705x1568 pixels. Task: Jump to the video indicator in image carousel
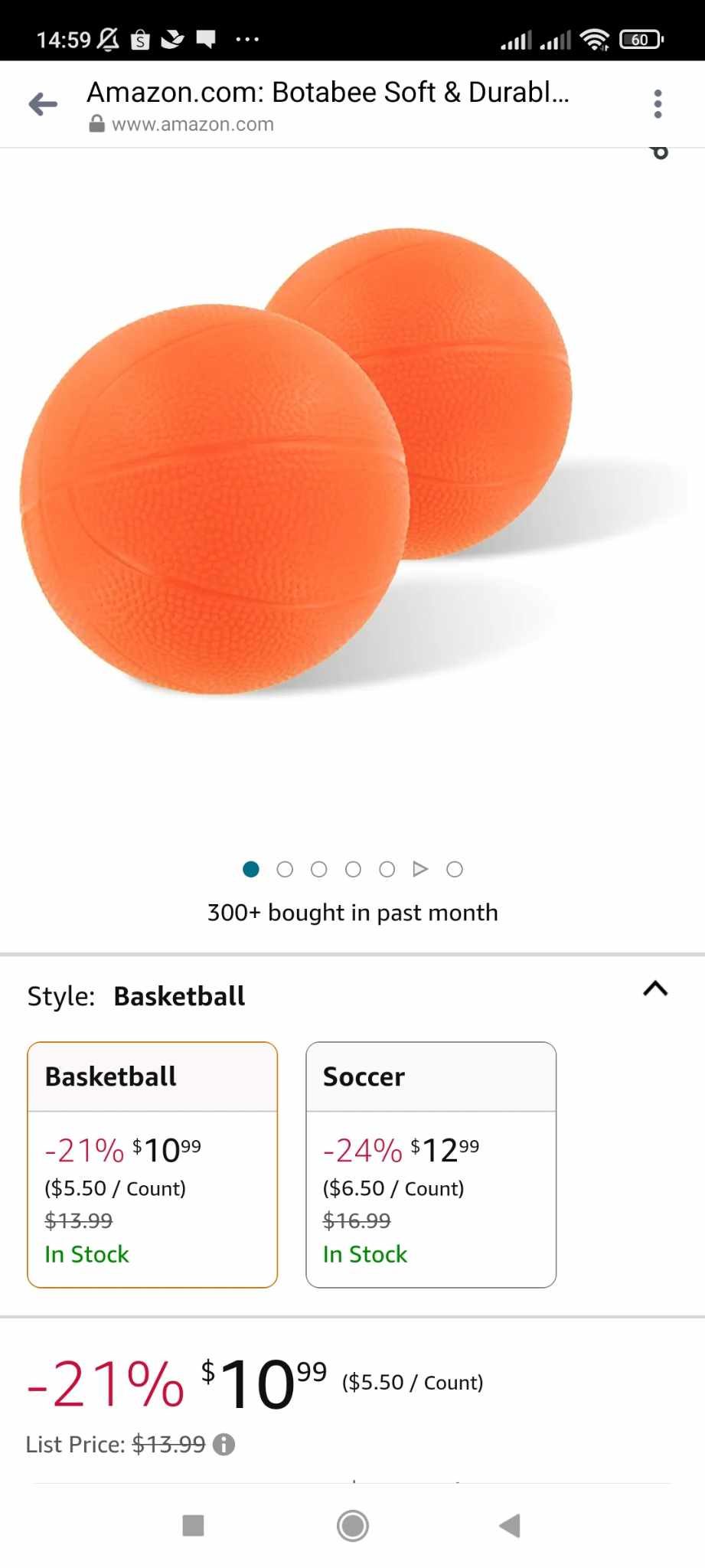point(420,869)
